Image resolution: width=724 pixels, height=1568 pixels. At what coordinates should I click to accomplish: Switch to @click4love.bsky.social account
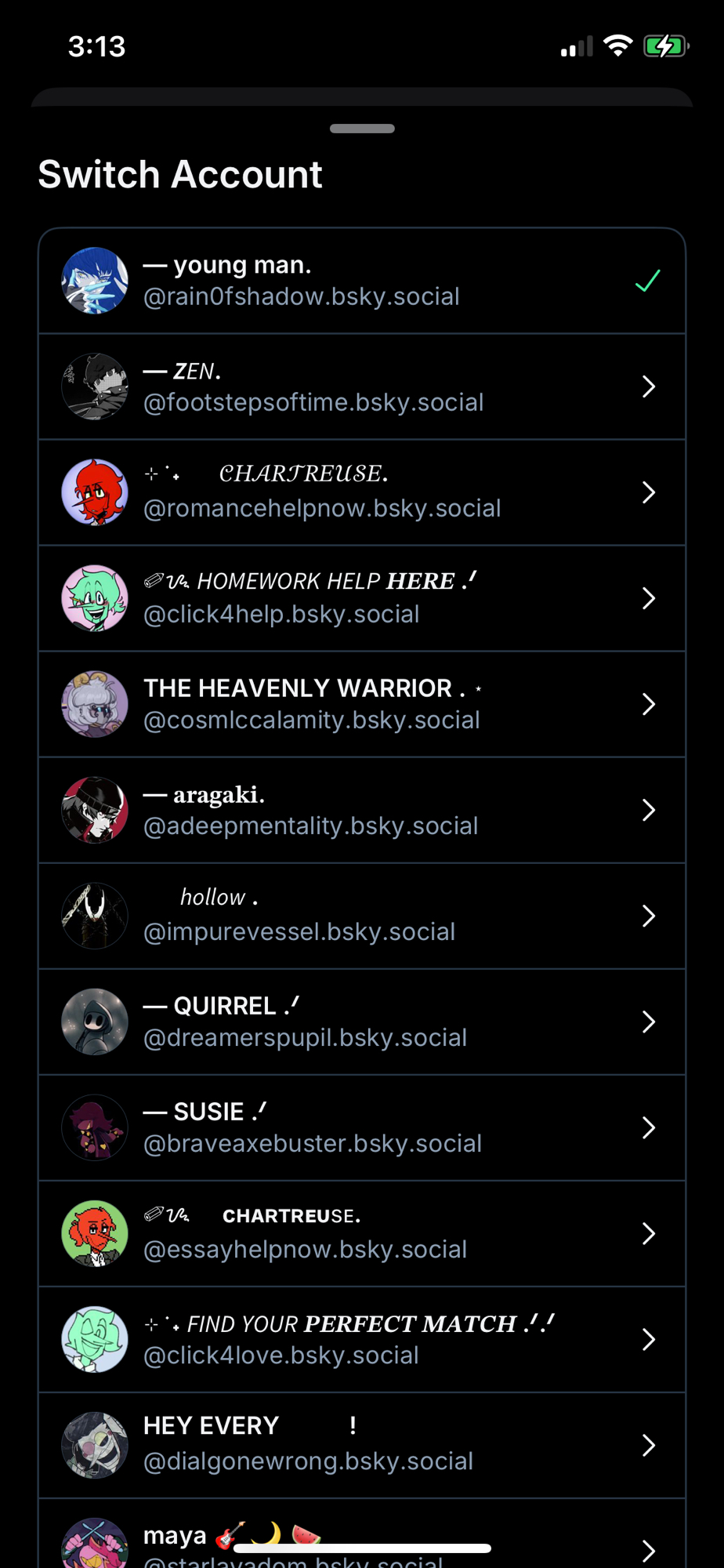(x=361, y=1339)
